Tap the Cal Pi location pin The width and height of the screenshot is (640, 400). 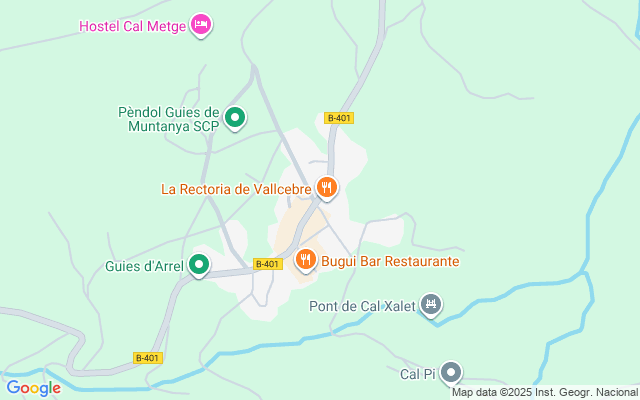452,374
